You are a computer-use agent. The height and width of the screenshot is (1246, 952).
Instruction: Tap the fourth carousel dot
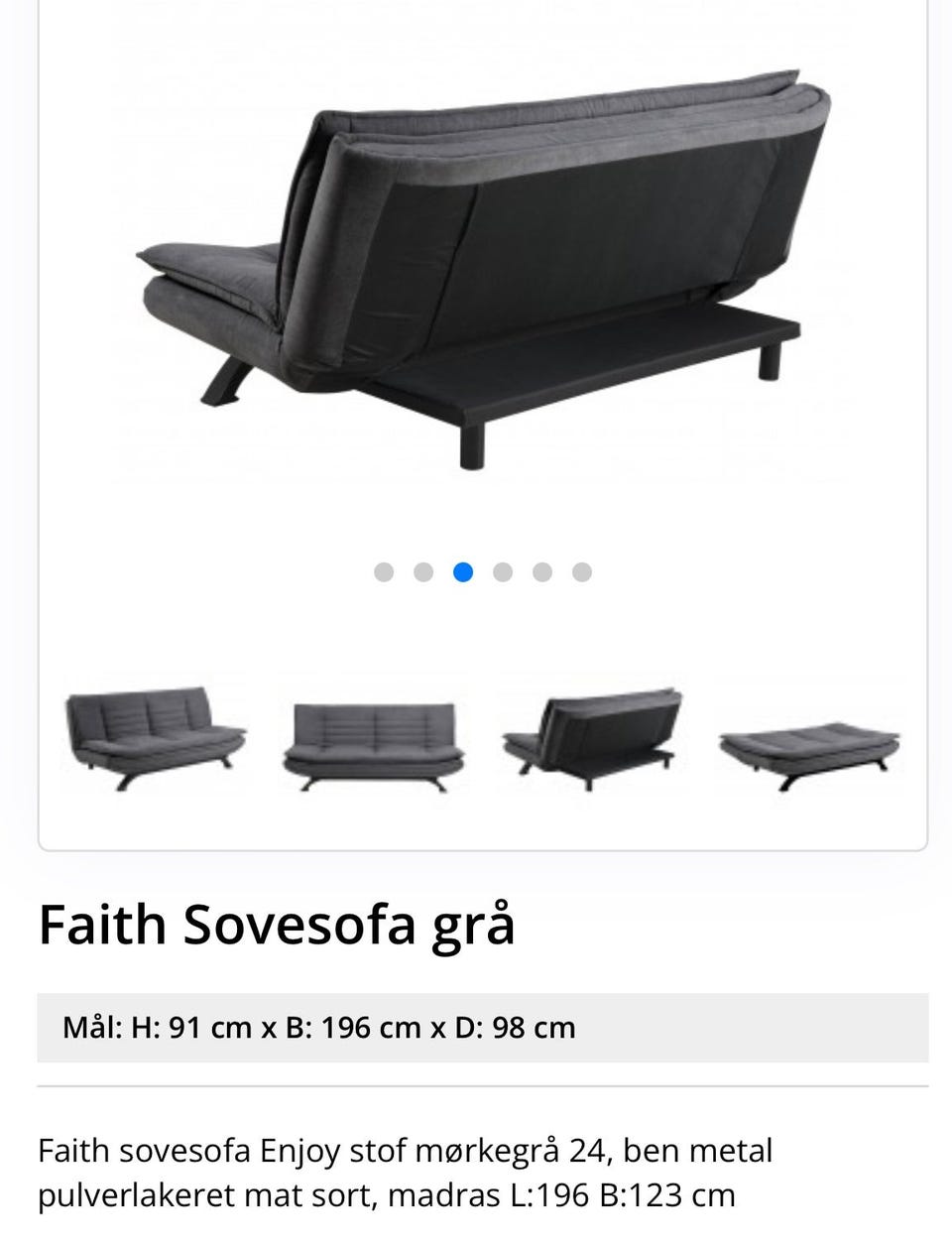click(x=503, y=571)
